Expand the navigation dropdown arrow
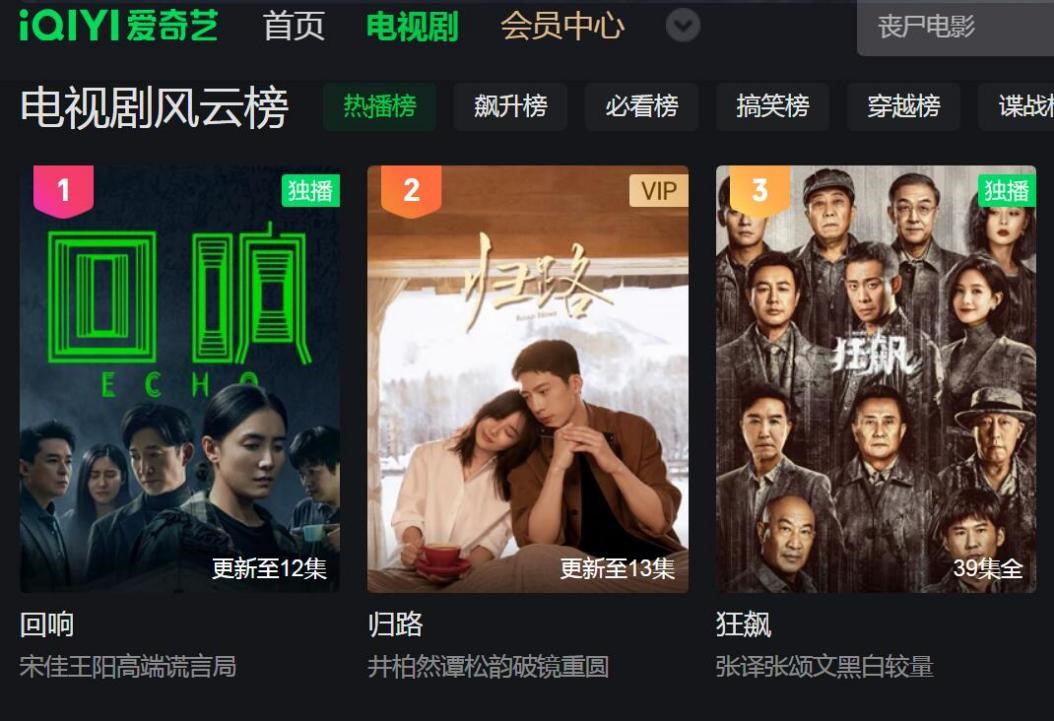This screenshot has height=721, width=1054. [x=683, y=26]
